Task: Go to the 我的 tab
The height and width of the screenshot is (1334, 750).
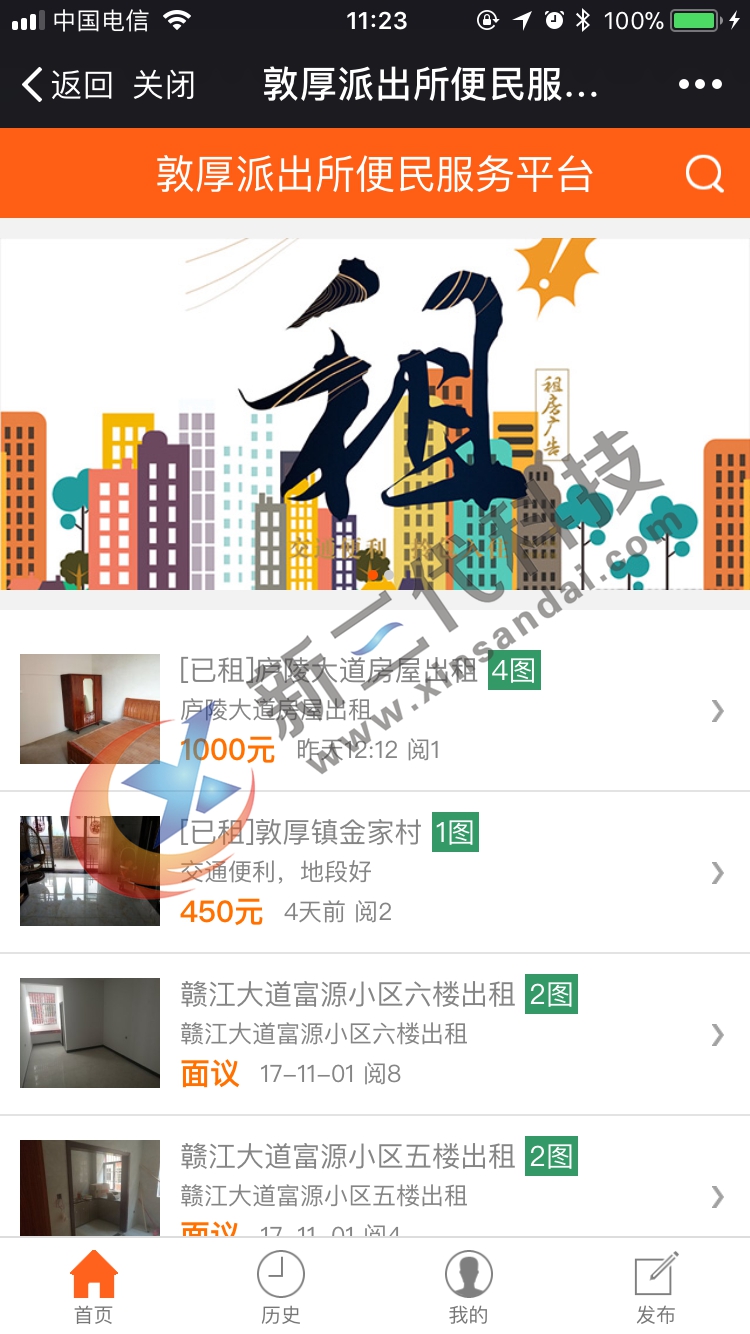Action: (468, 1288)
